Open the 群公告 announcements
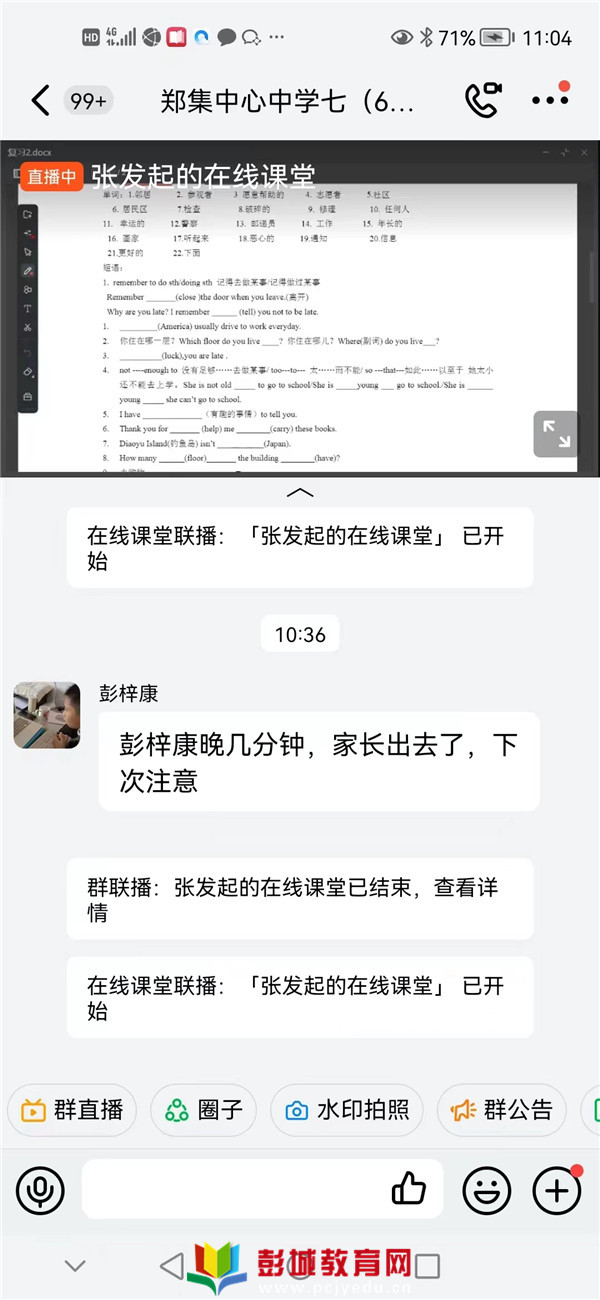600x1300 pixels. [502, 1109]
